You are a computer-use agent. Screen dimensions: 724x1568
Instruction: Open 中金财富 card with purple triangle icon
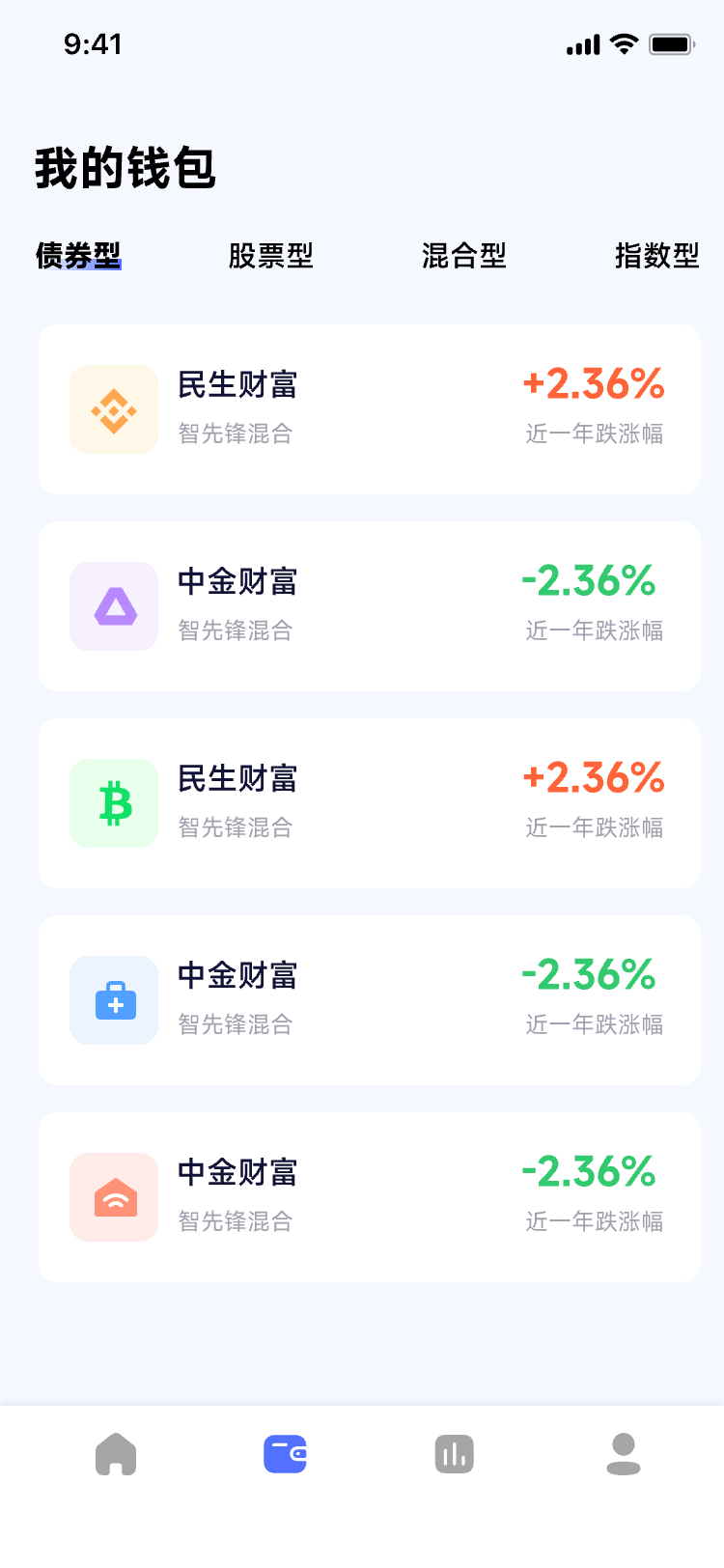370,606
